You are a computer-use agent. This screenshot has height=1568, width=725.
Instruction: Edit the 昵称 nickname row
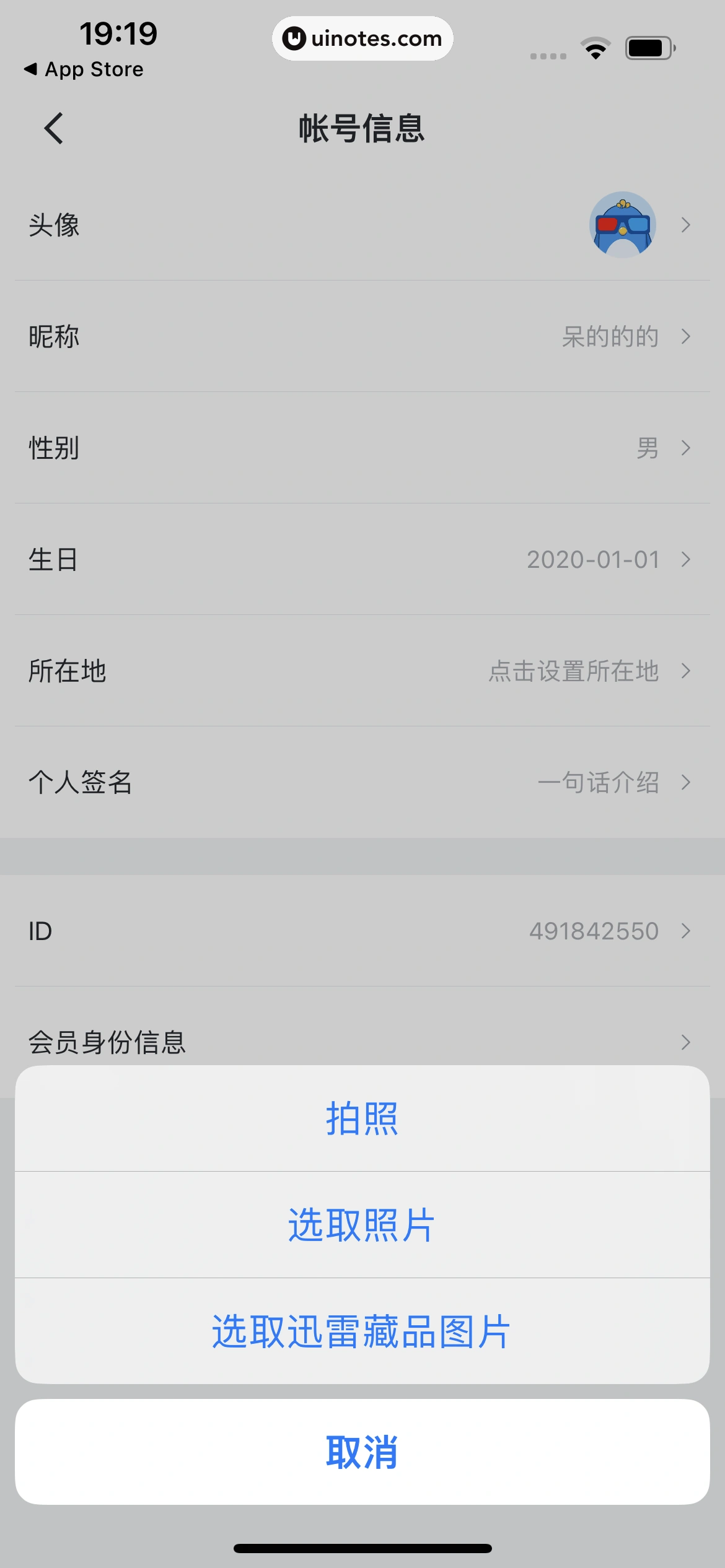(362, 336)
